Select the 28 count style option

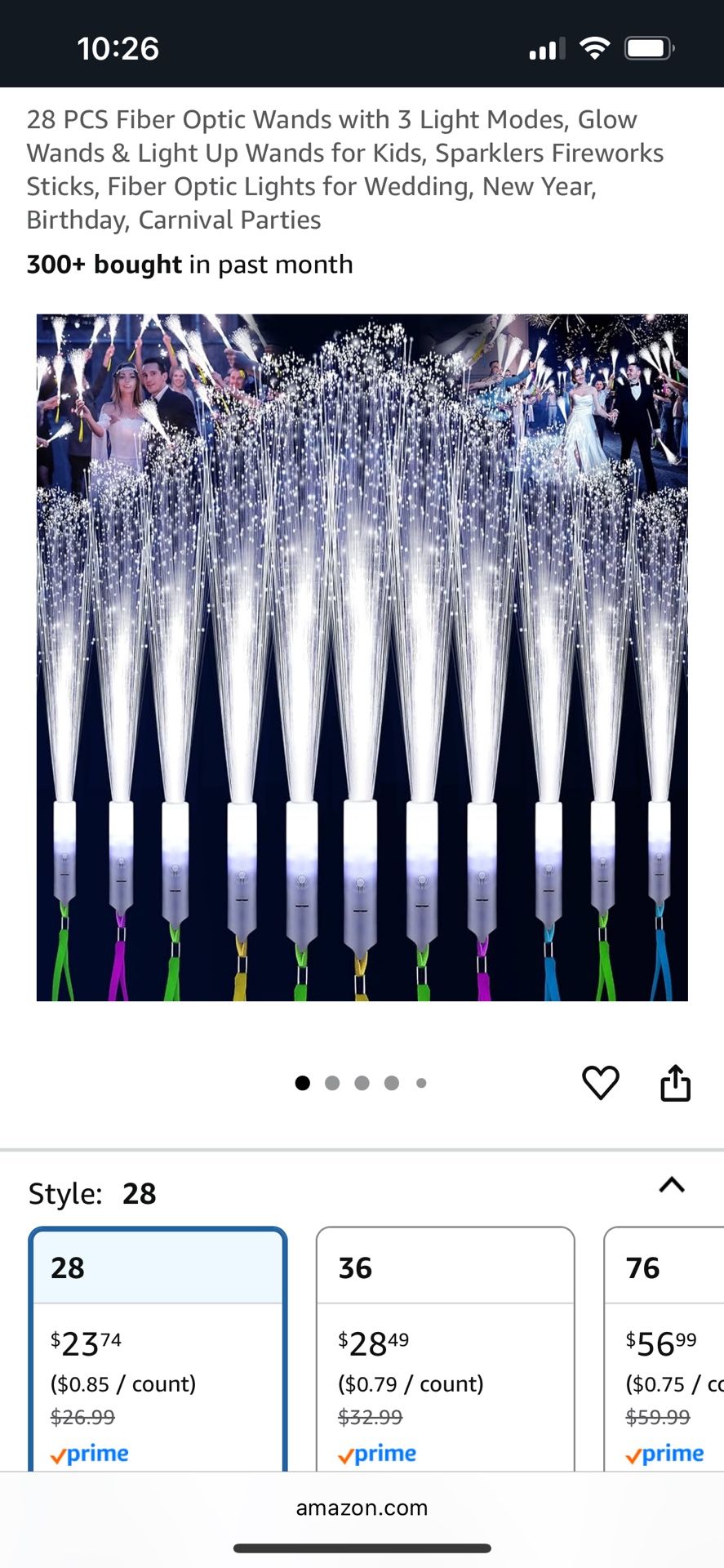158,1347
